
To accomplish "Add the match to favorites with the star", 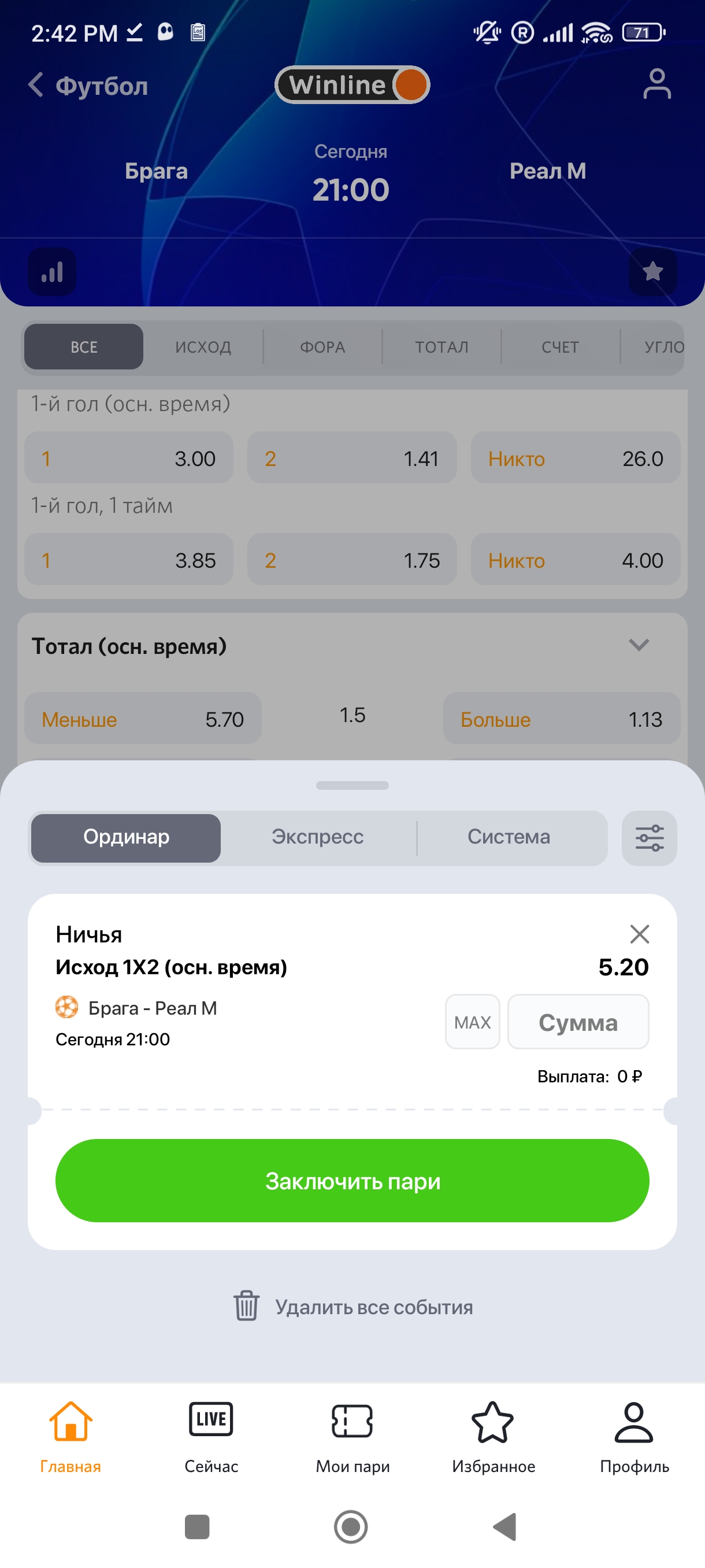I will (652, 272).
